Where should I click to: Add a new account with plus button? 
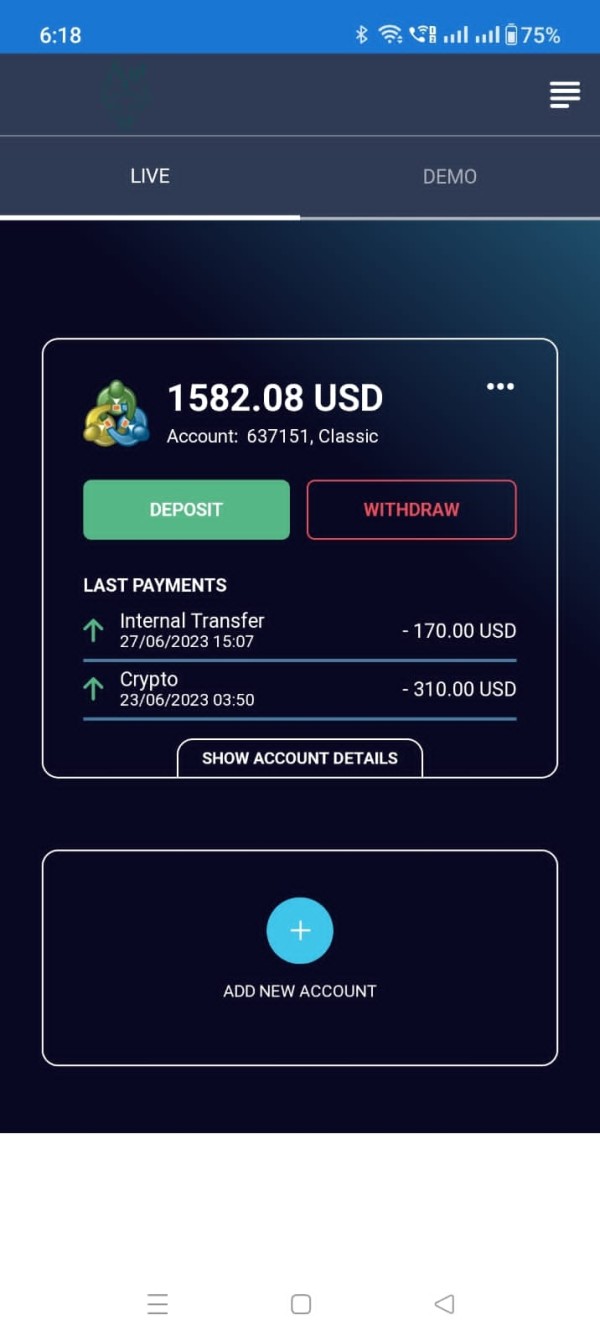(300, 931)
